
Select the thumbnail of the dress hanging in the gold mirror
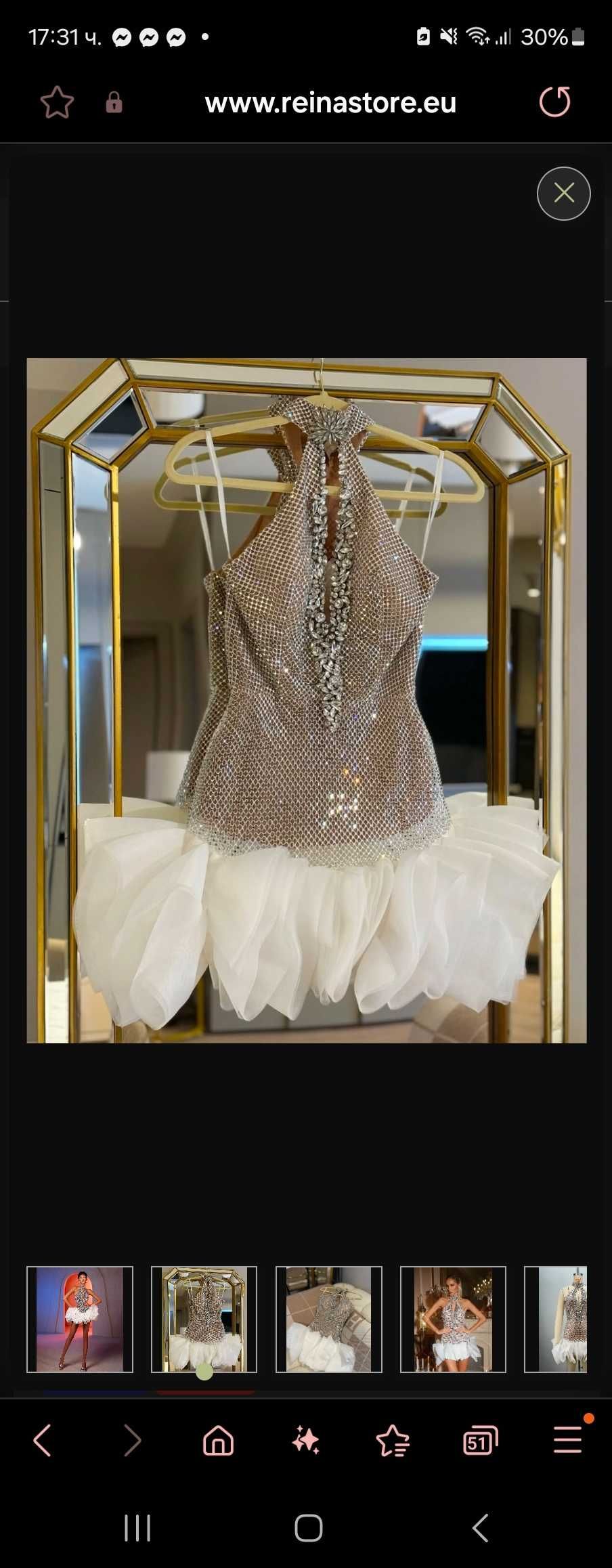click(204, 1319)
